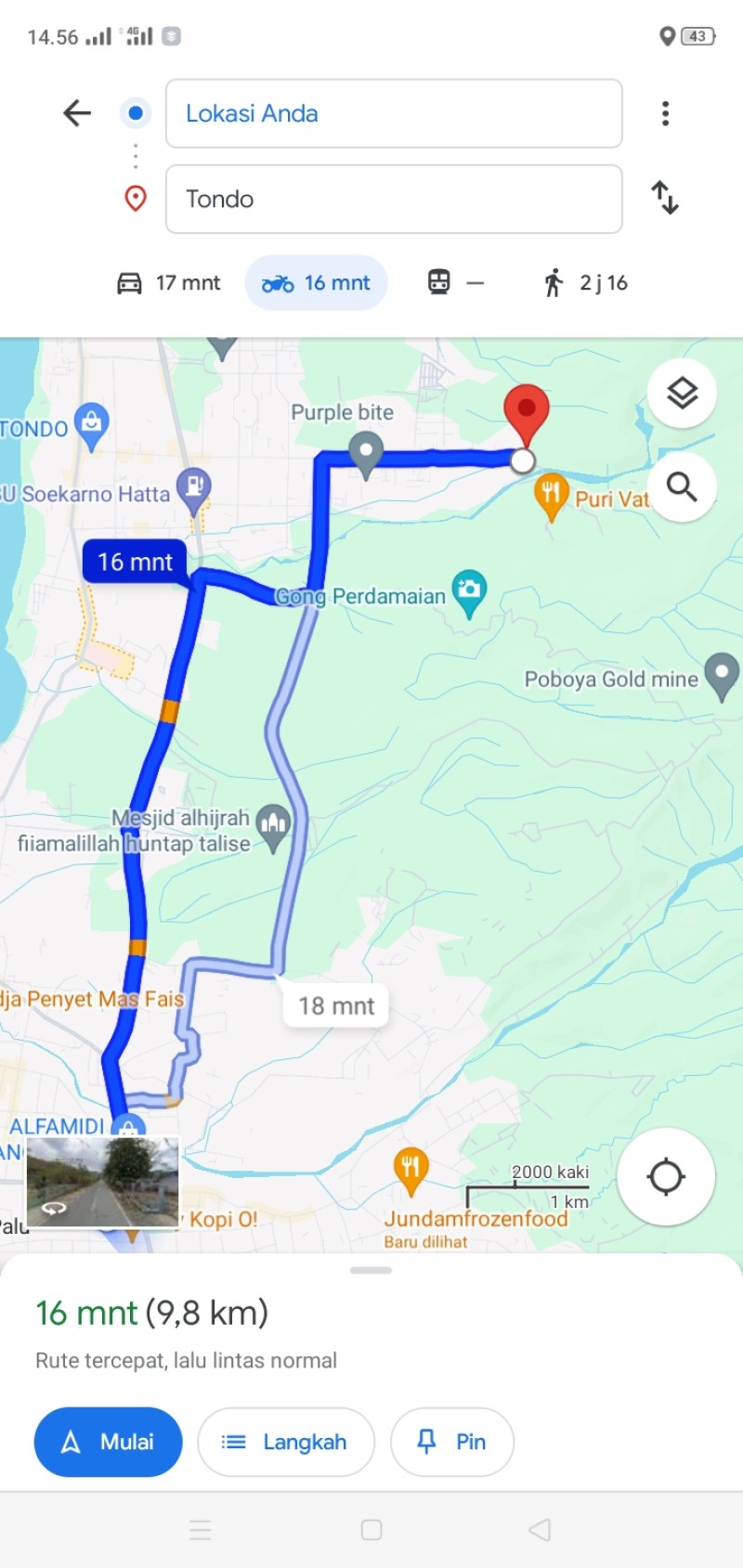Open the Street View thumbnail
Viewport: 743px width, 1568px height.
(102, 1183)
